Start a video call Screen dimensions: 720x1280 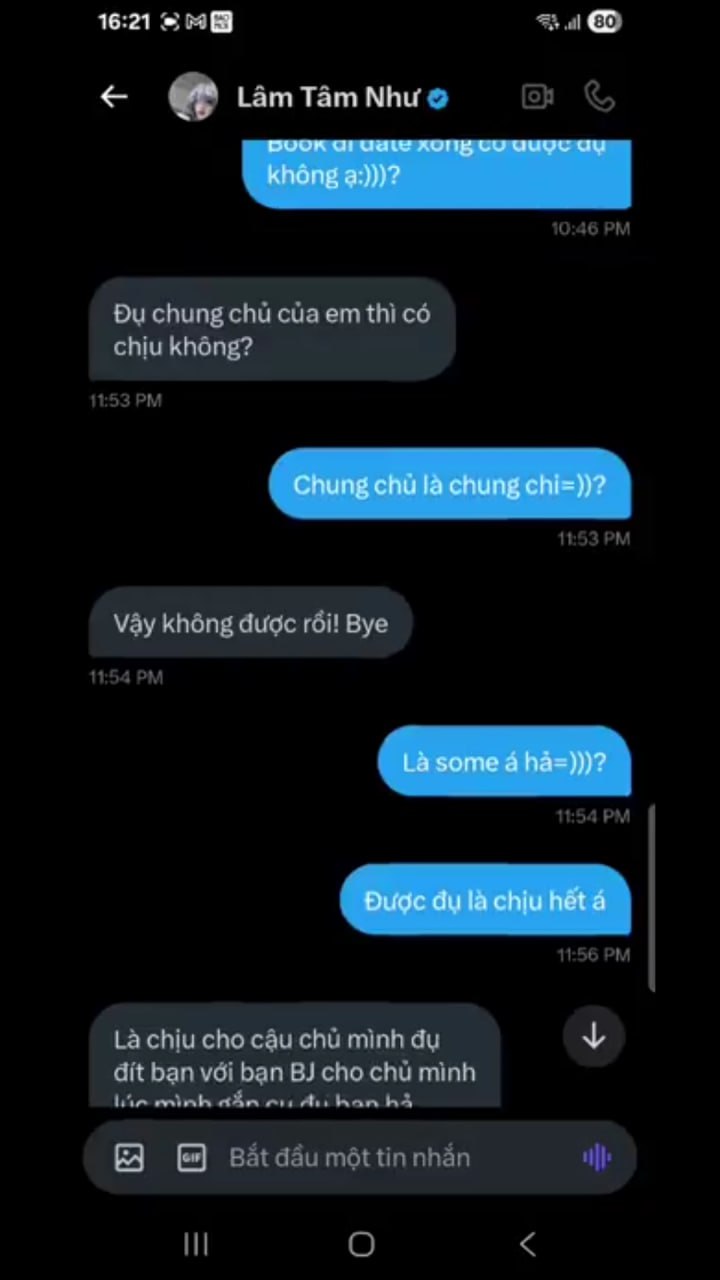537,96
